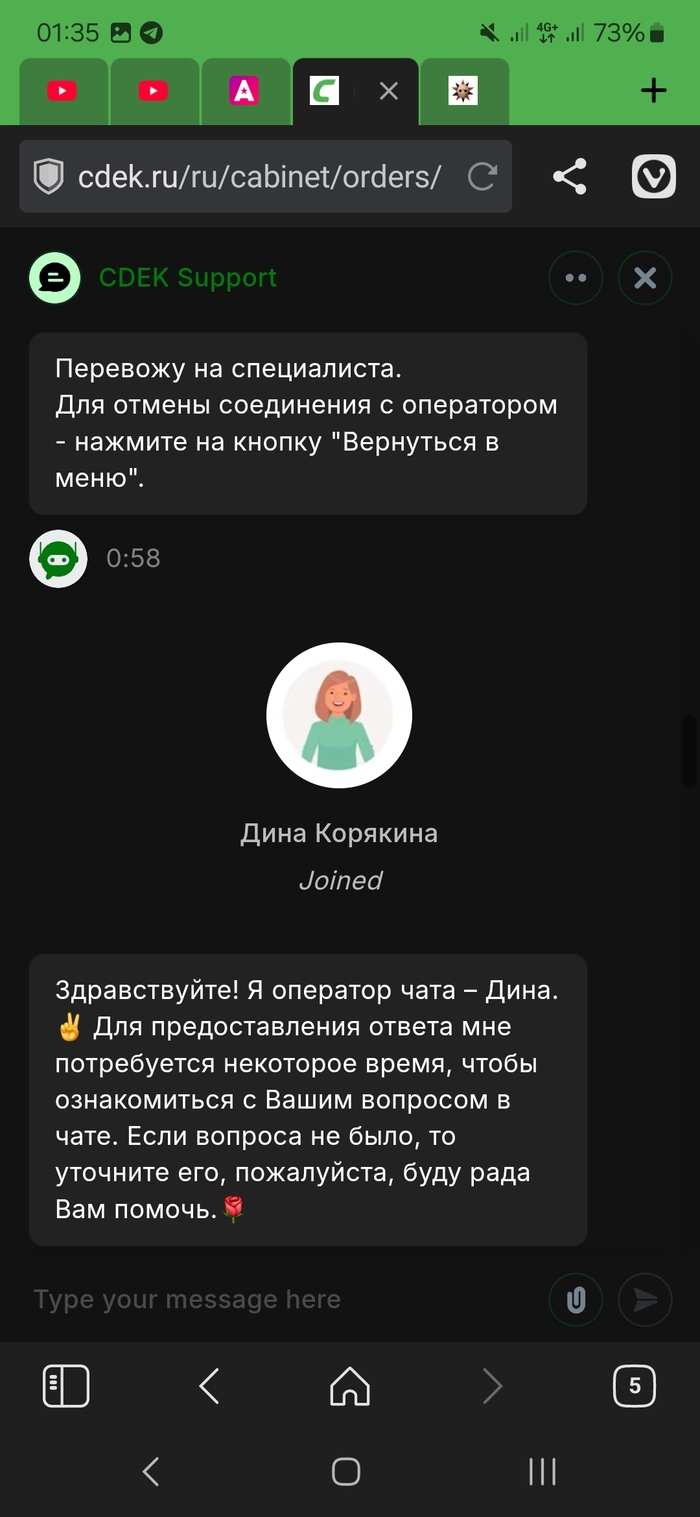Screen dimensions: 700x1517
Task: Open the Vivaldi browser menu
Action: [x=654, y=177]
